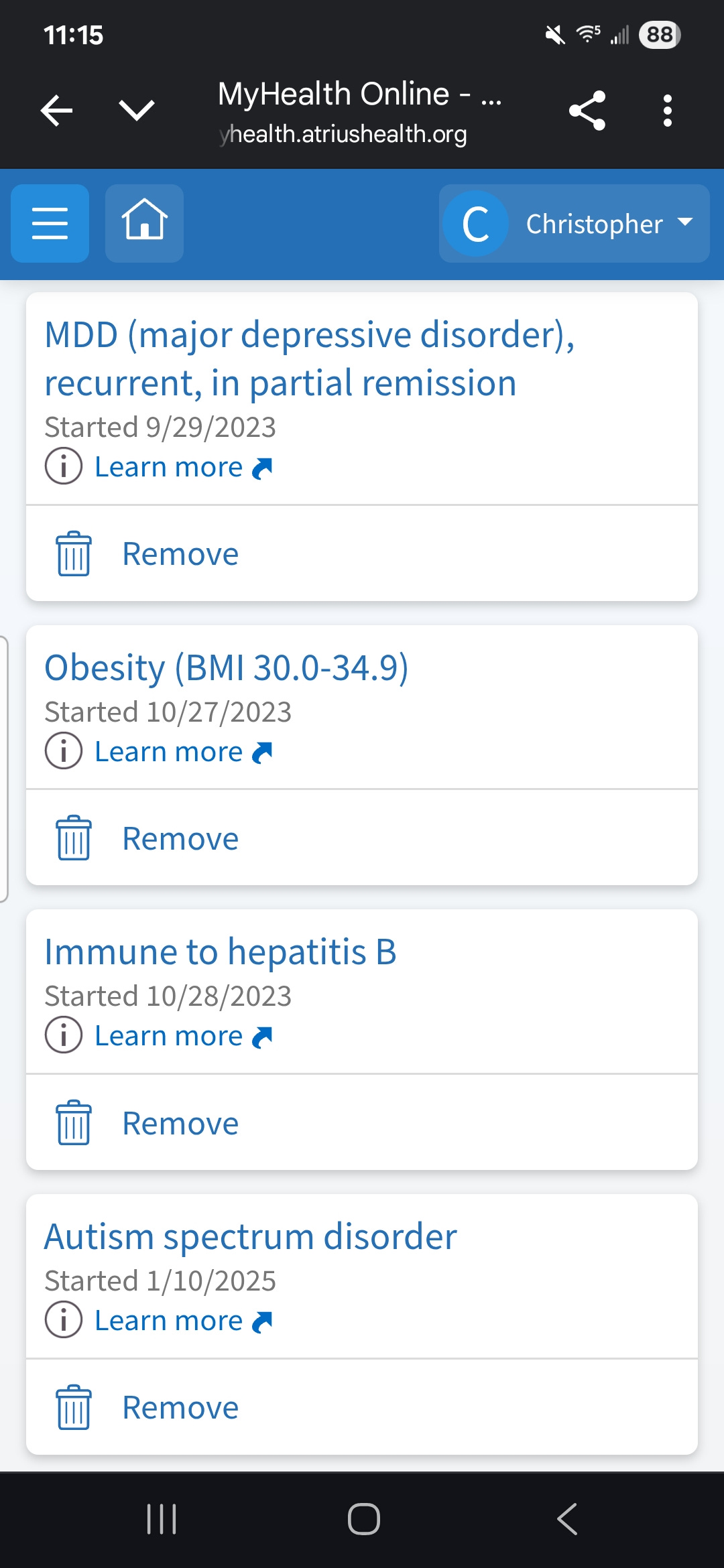
Task: Remove the Immune to hepatitis B entry
Action: point(180,1124)
